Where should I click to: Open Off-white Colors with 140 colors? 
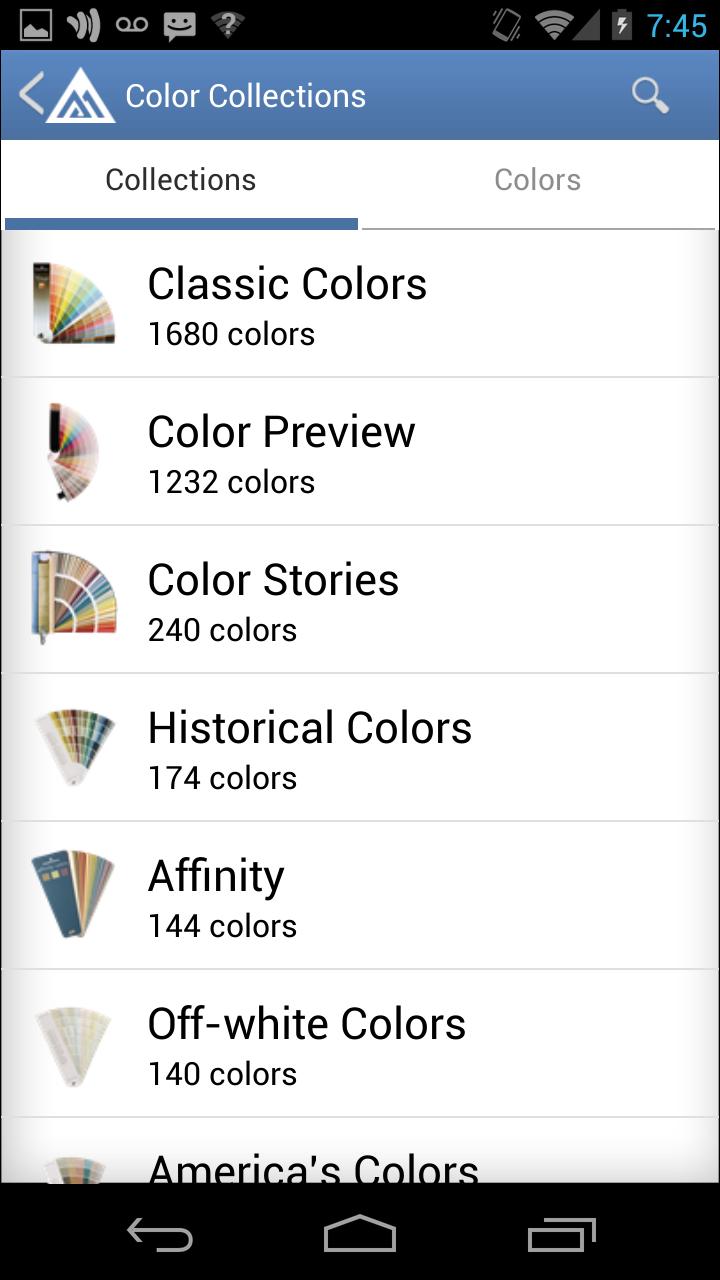360,1042
